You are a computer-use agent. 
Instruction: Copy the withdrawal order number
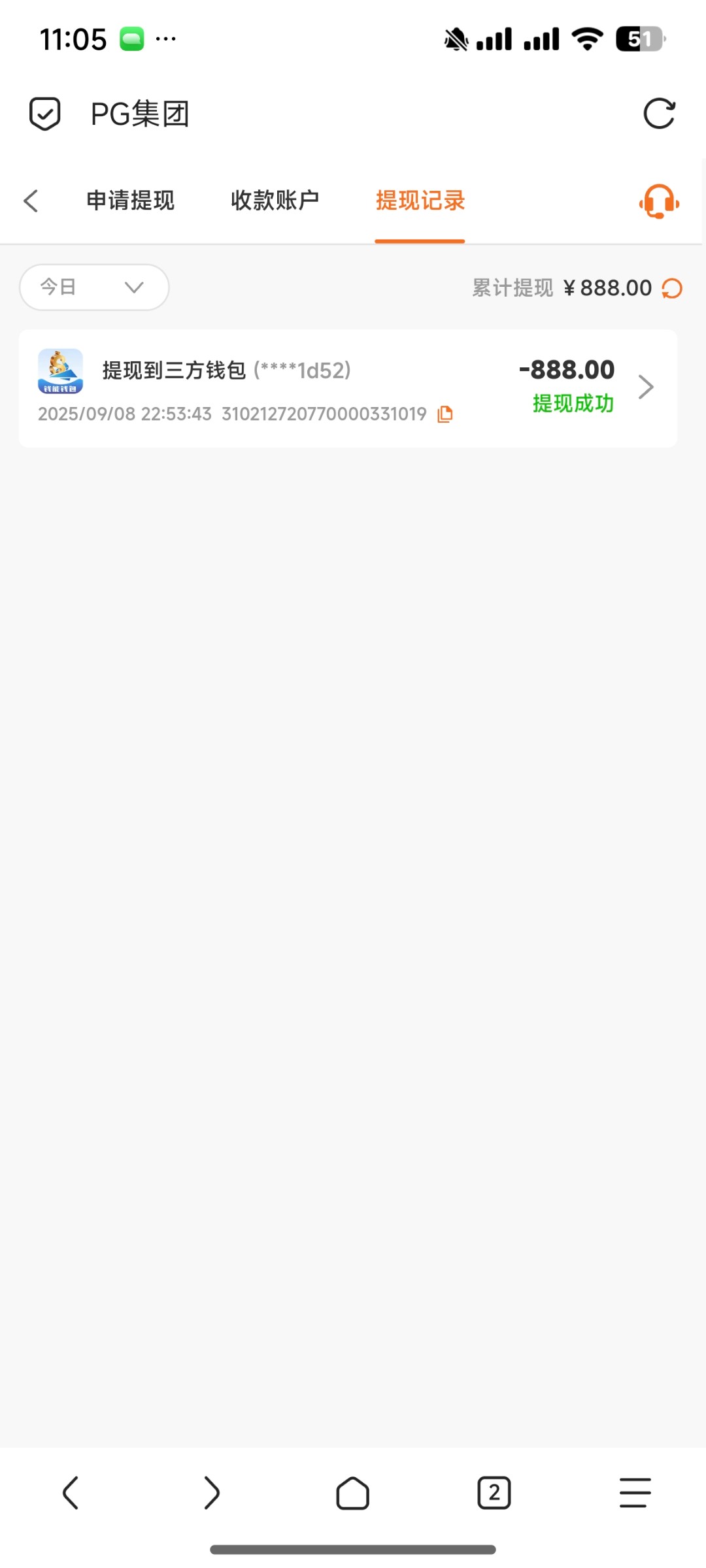click(445, 414)
